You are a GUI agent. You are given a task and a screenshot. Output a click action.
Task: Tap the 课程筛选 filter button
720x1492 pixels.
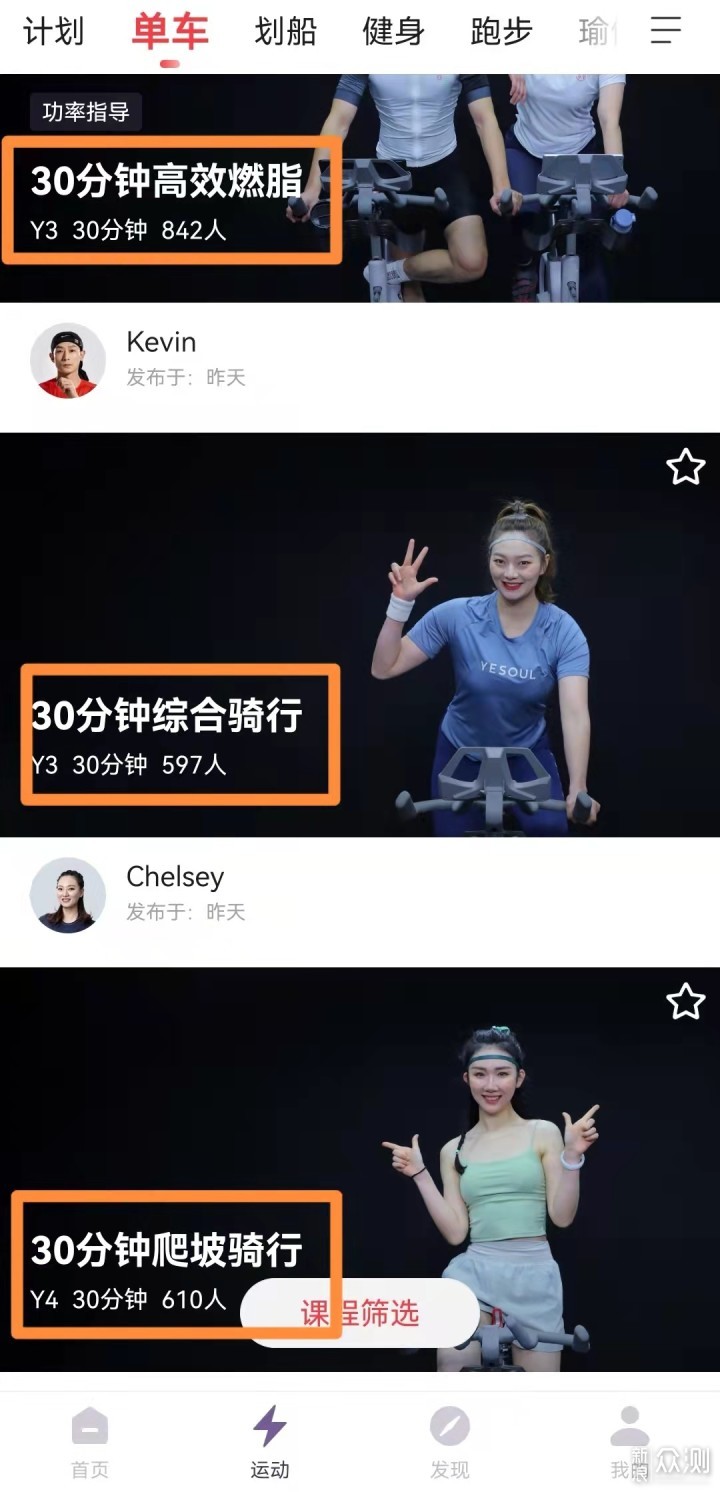pyautogui.click(x=360, y=1313)
